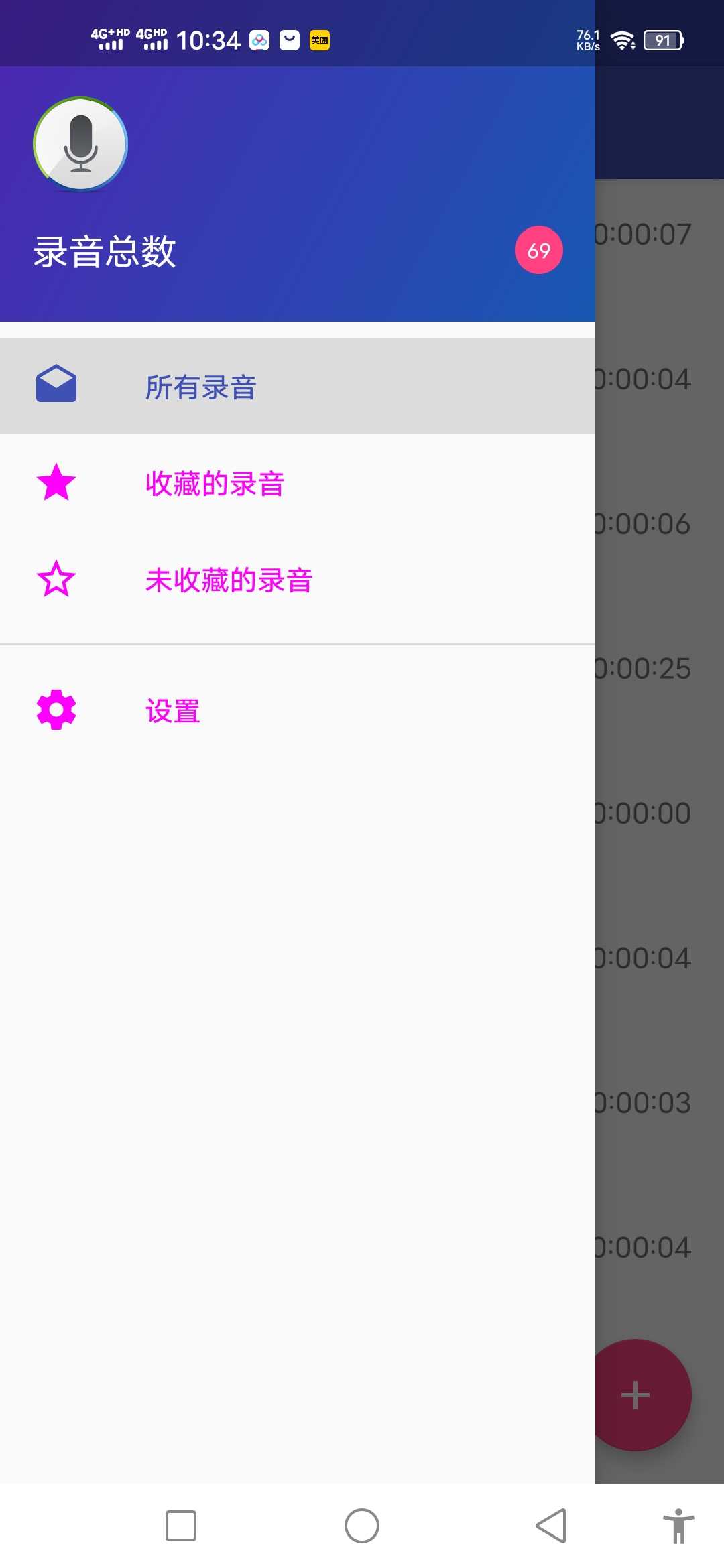This screenshot has height=1568, width=724.
Task: Open recent apps overview
Action: pyautogui.click(x=181, y=1526)
